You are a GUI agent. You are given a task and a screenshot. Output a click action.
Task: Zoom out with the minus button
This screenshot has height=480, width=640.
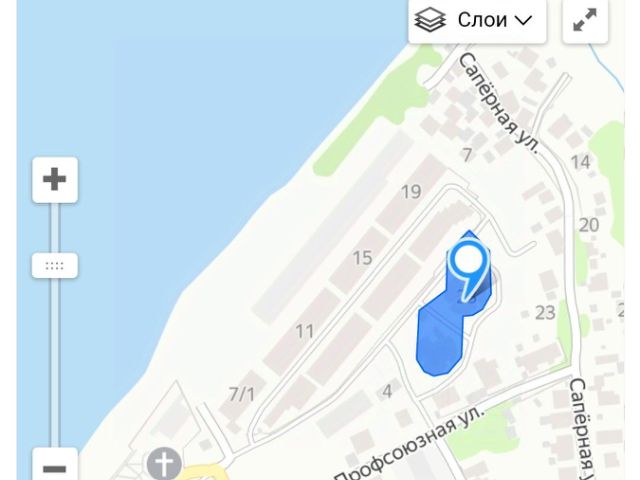point(55,466)
